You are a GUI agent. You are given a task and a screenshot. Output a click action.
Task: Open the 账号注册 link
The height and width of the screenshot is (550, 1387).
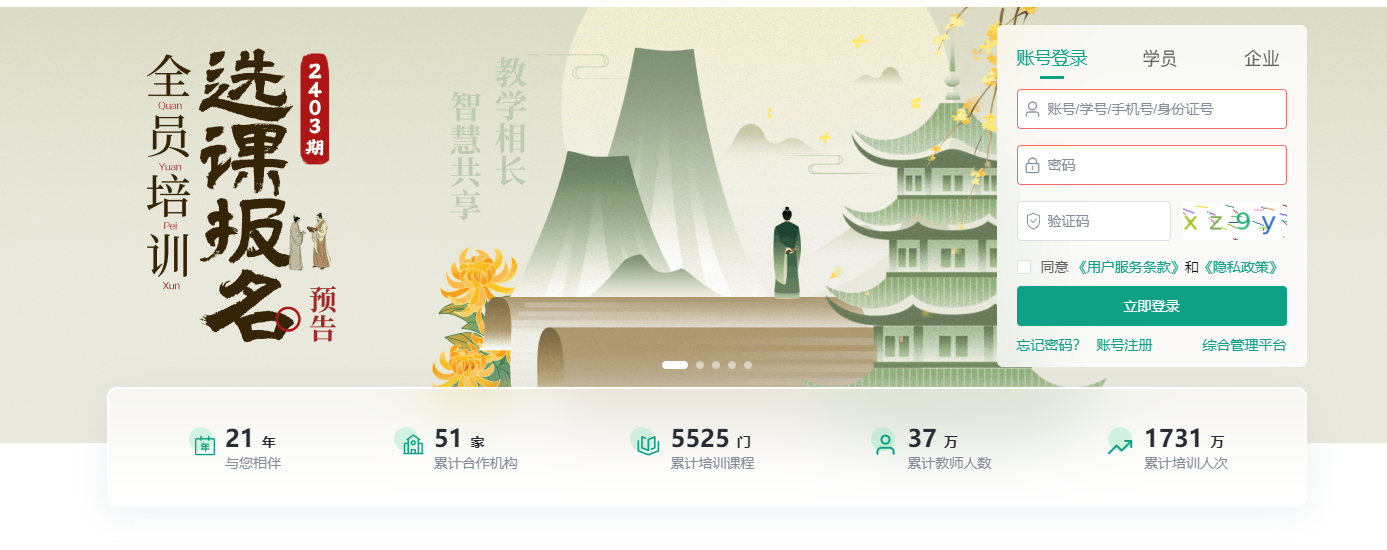(x=1124, y=345)
